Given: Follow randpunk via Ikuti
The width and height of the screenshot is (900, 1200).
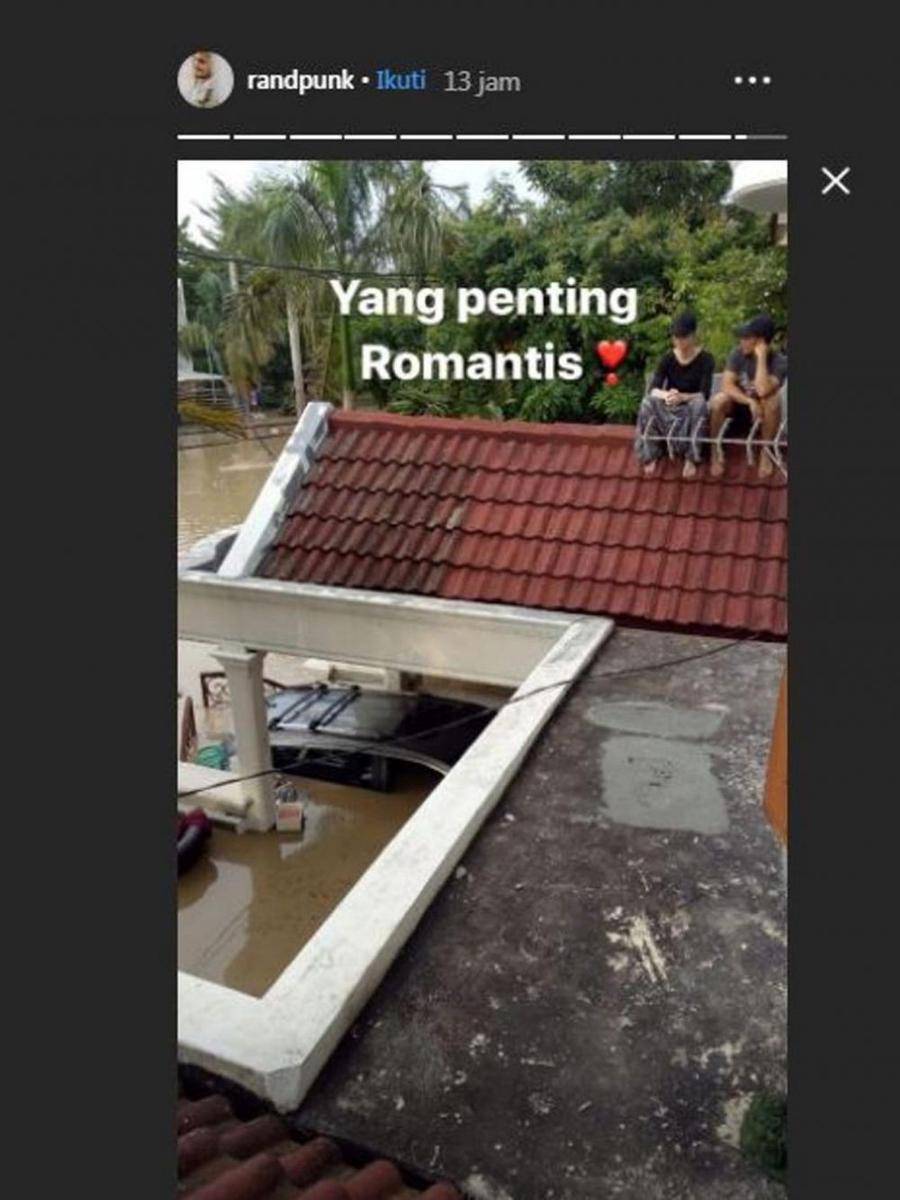Looking at the screenshot, I should tap(401, 81).
